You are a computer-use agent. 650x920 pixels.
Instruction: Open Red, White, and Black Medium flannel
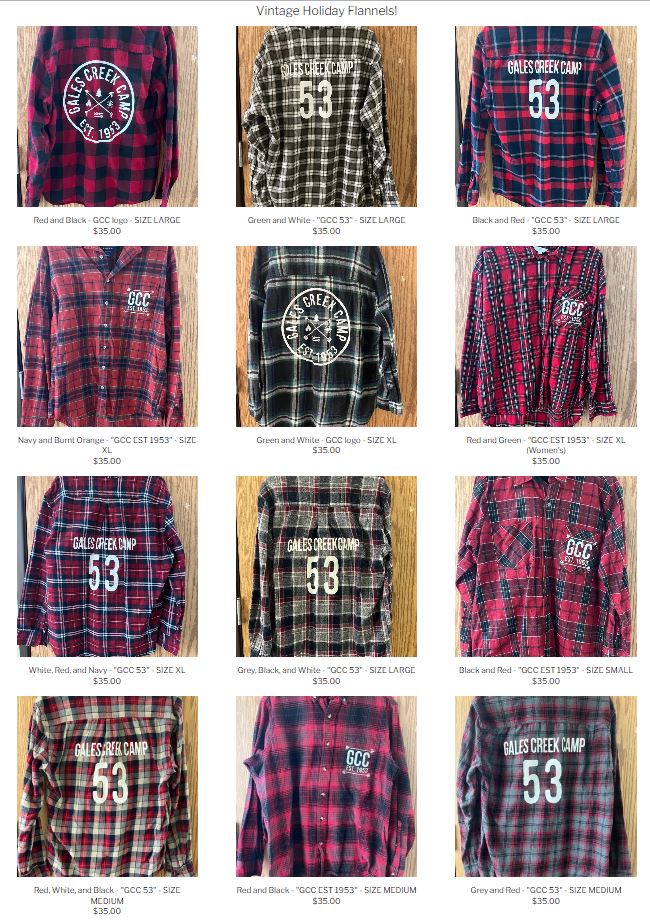coord(107,786)
